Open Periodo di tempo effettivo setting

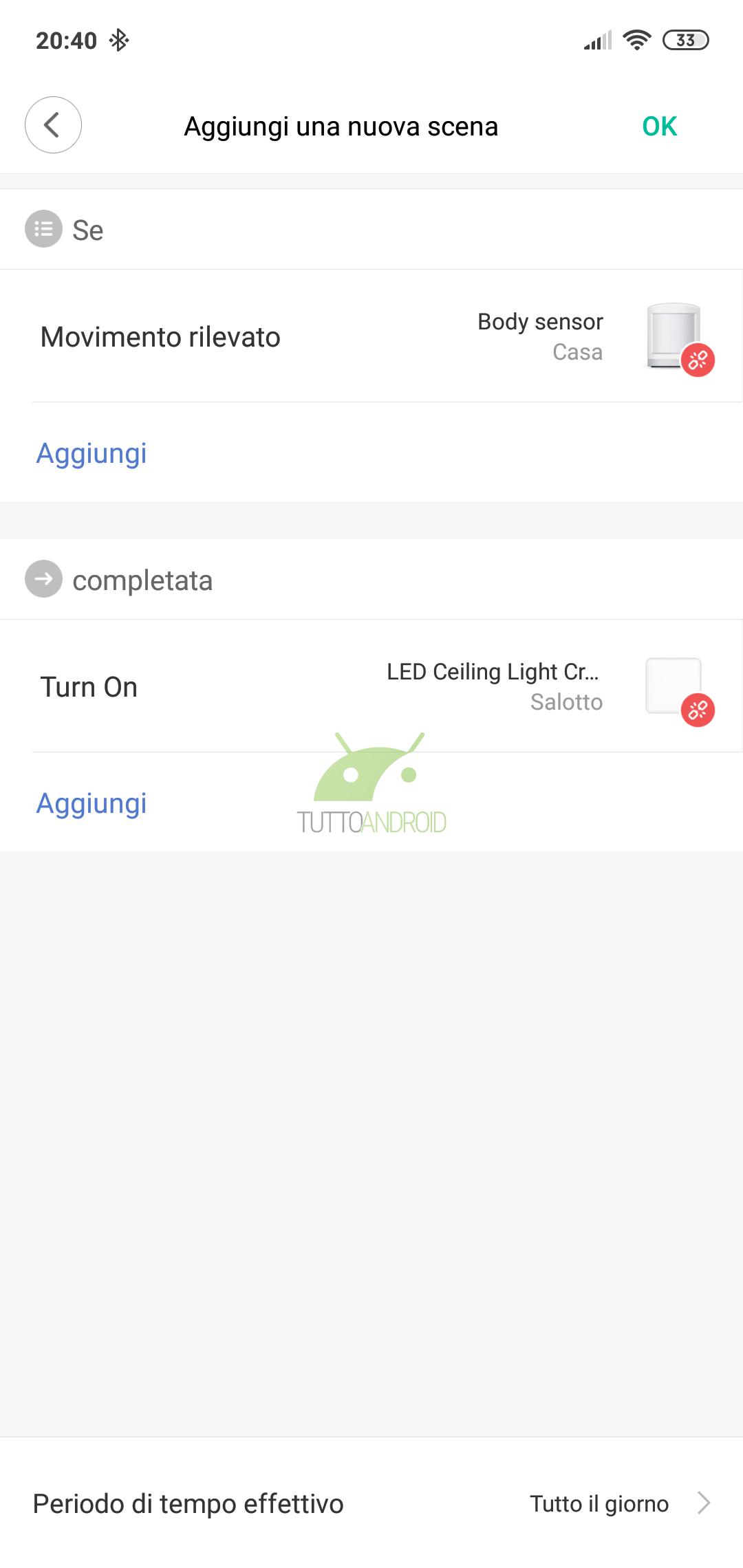coord(371,1503)
